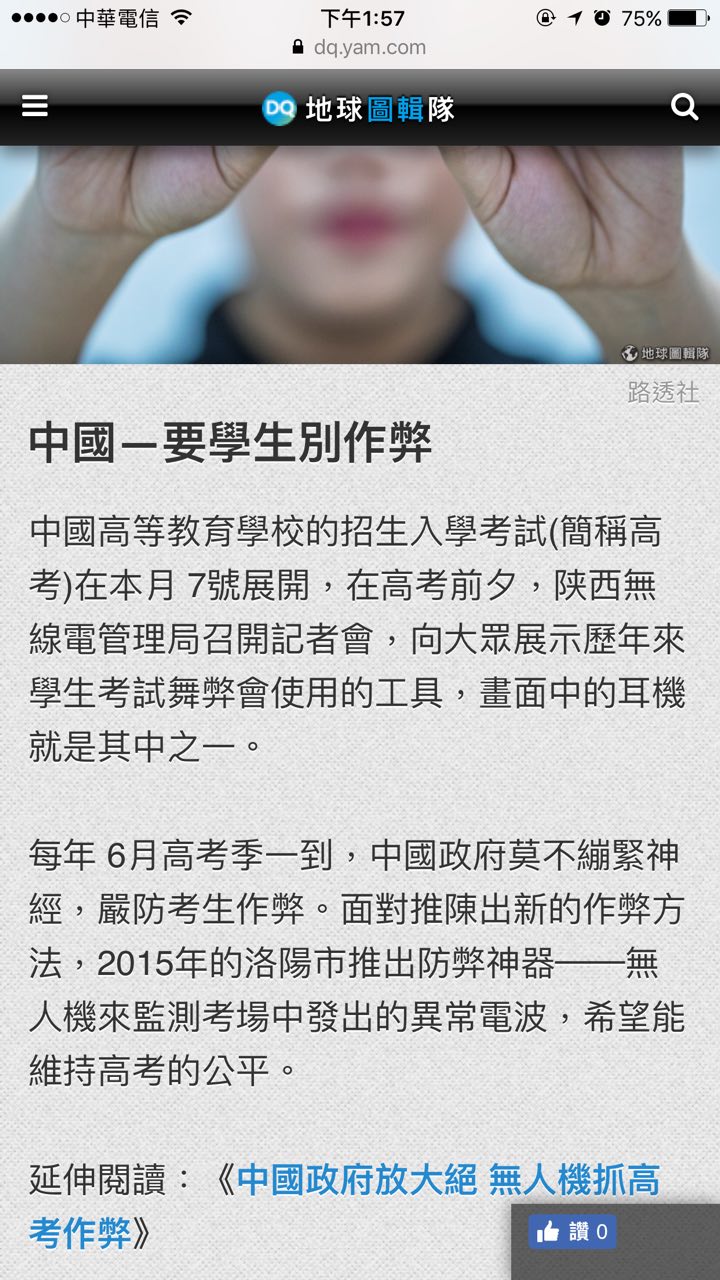Screen dimensions: 720x1280
Task: Open the search magnifier icon
Action: click(x=684, y=107)
